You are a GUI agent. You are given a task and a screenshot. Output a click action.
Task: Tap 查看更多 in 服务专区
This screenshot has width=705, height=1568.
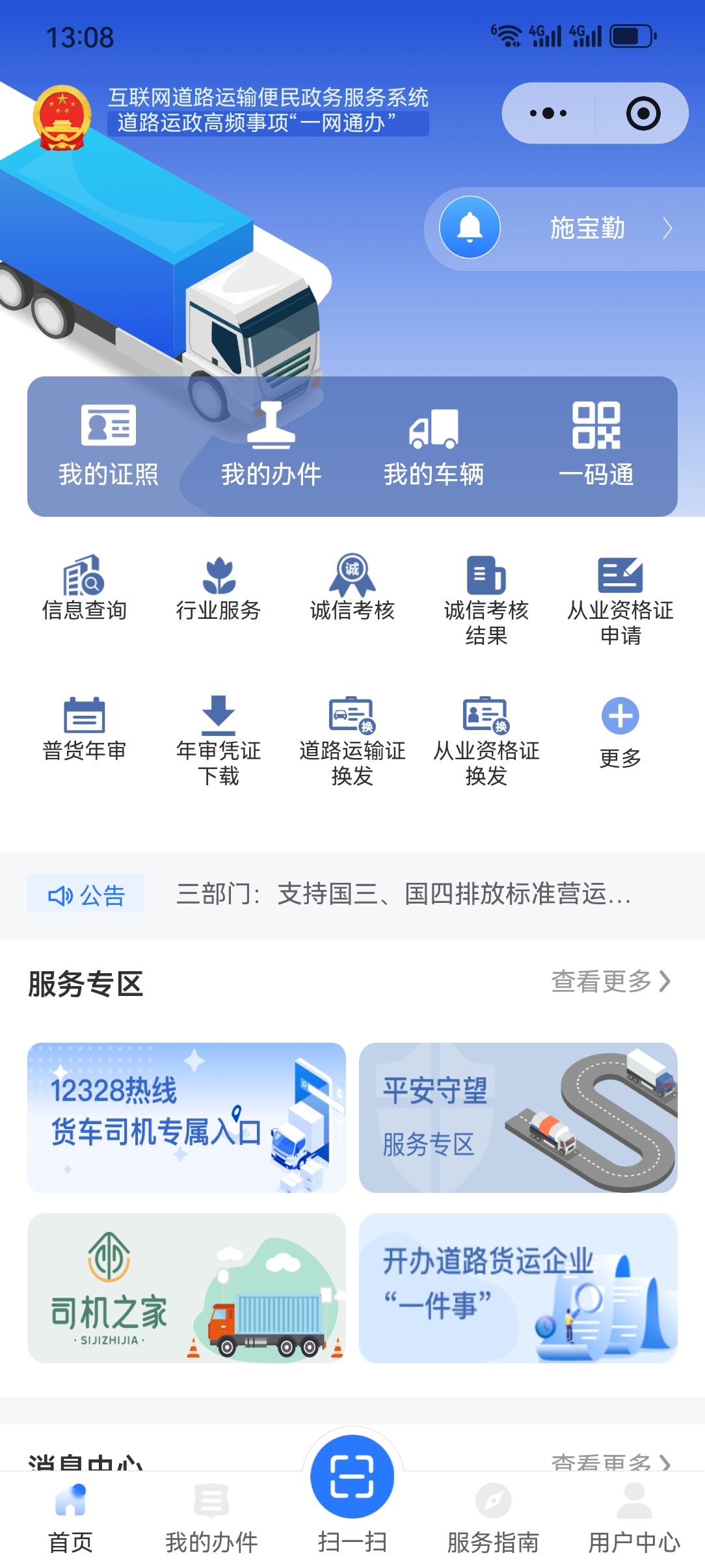tap(610, 981)
